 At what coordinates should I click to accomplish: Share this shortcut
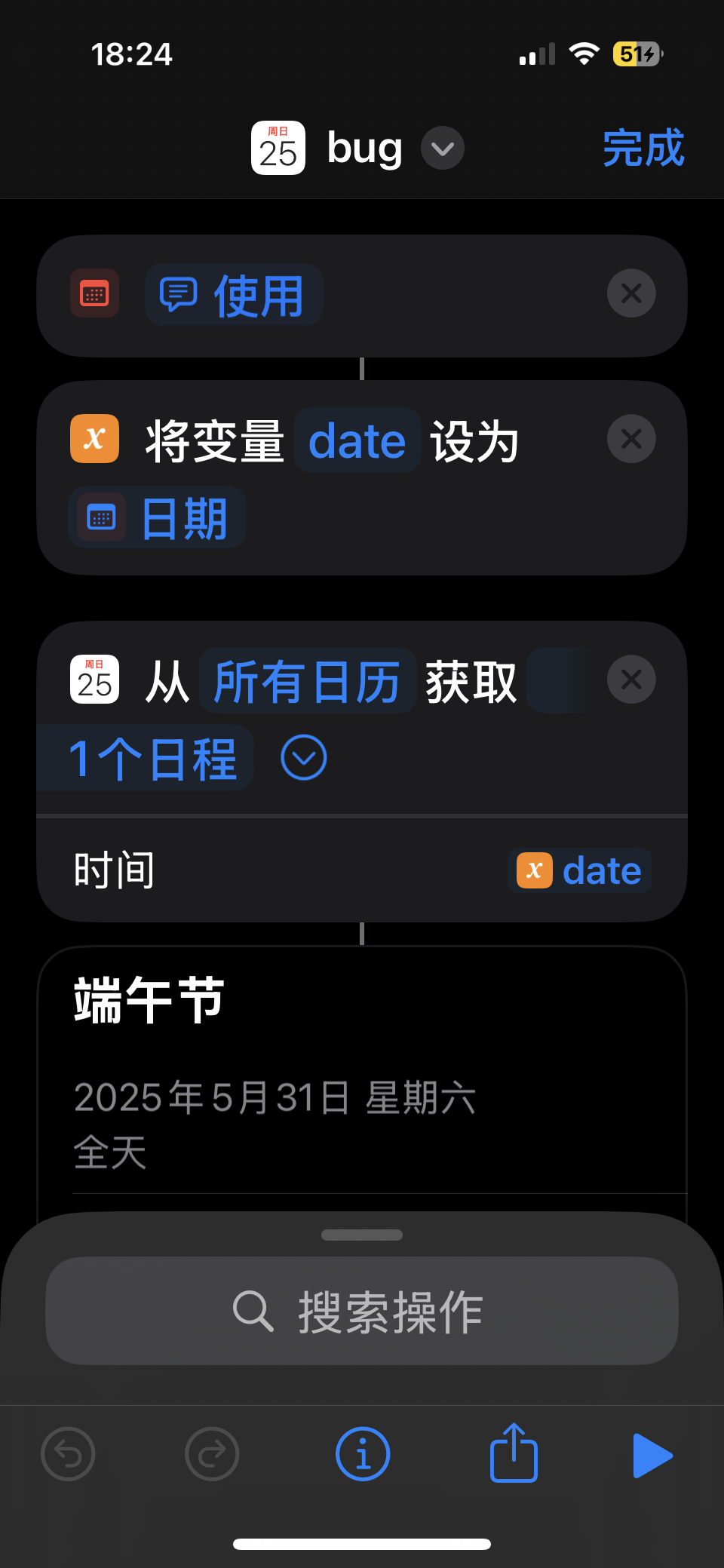[514, 1453]
